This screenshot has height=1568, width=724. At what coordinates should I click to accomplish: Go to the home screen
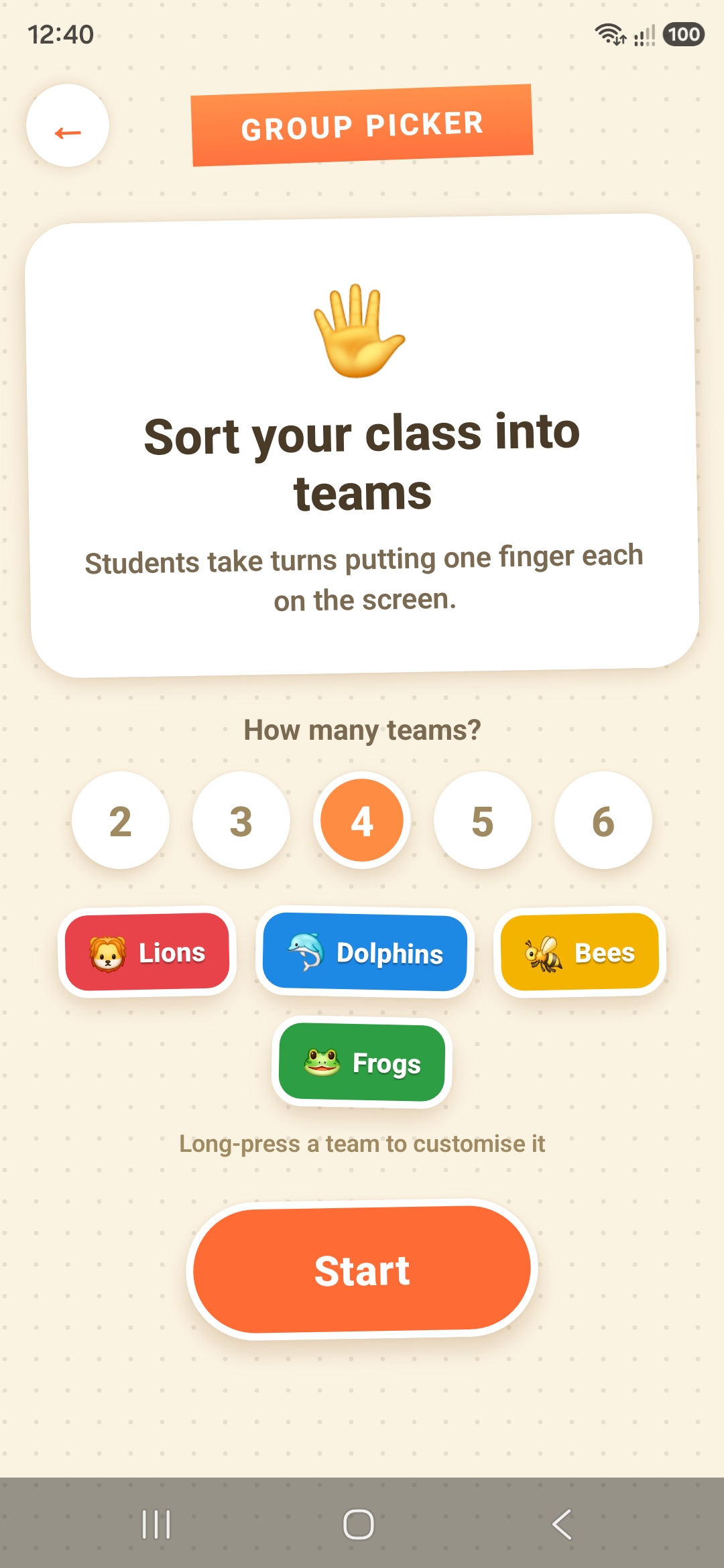[359, 1524]
